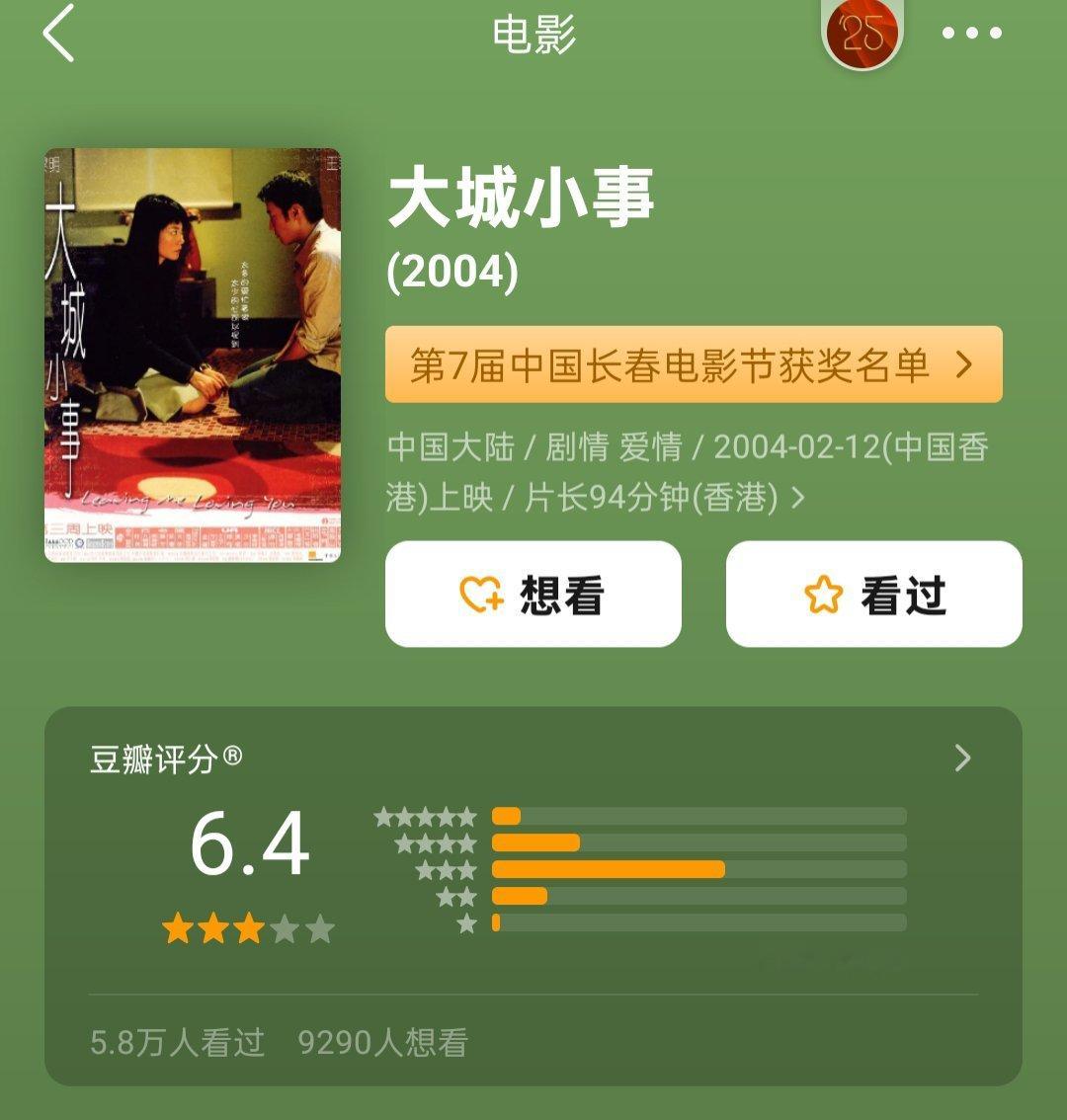Click the star icon inside 看过 button
Screen dimensions: 1067x1120
point(824,595)
